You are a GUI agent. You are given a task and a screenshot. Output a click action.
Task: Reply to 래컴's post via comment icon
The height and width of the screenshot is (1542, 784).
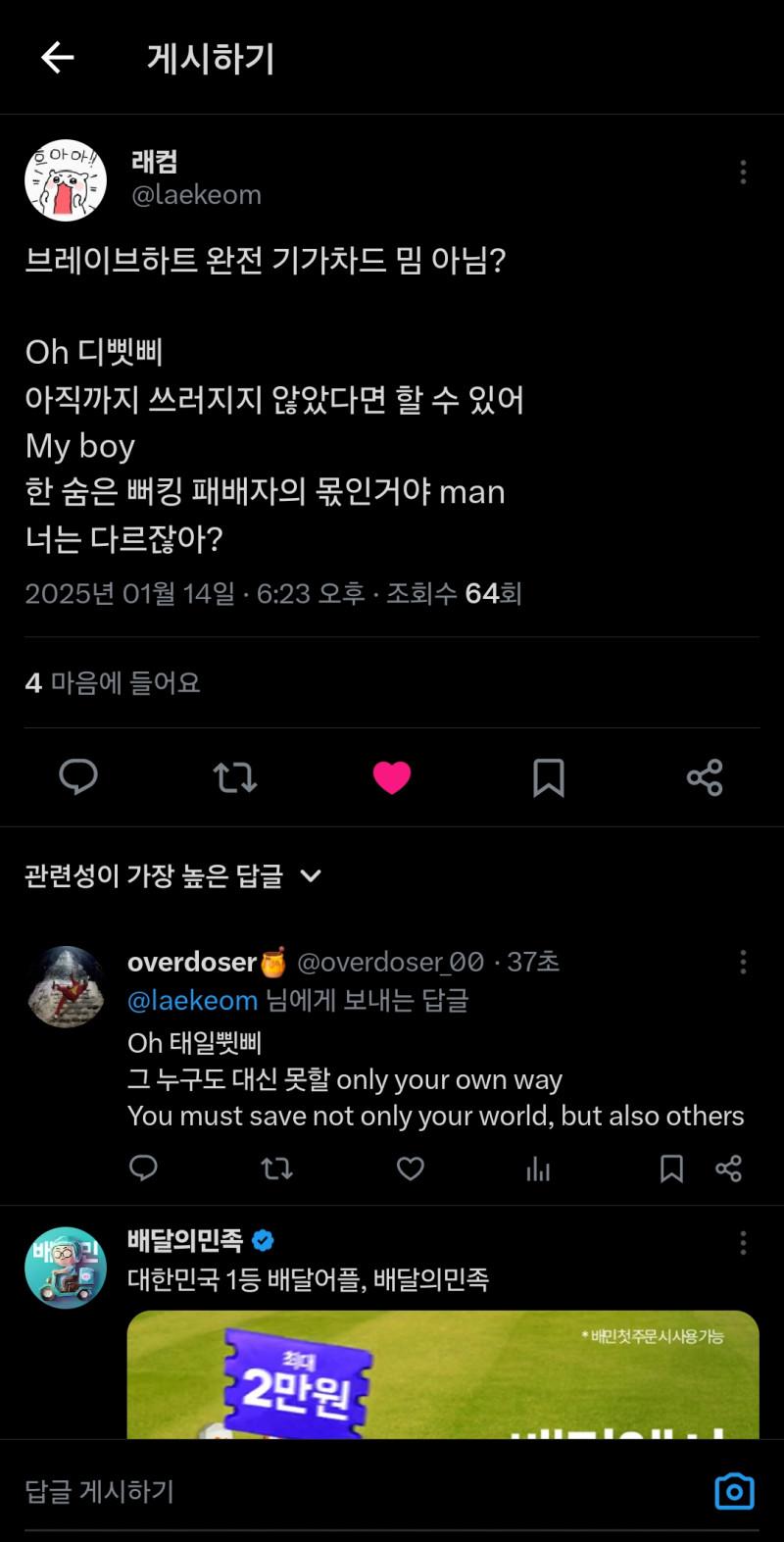(78, 777)
